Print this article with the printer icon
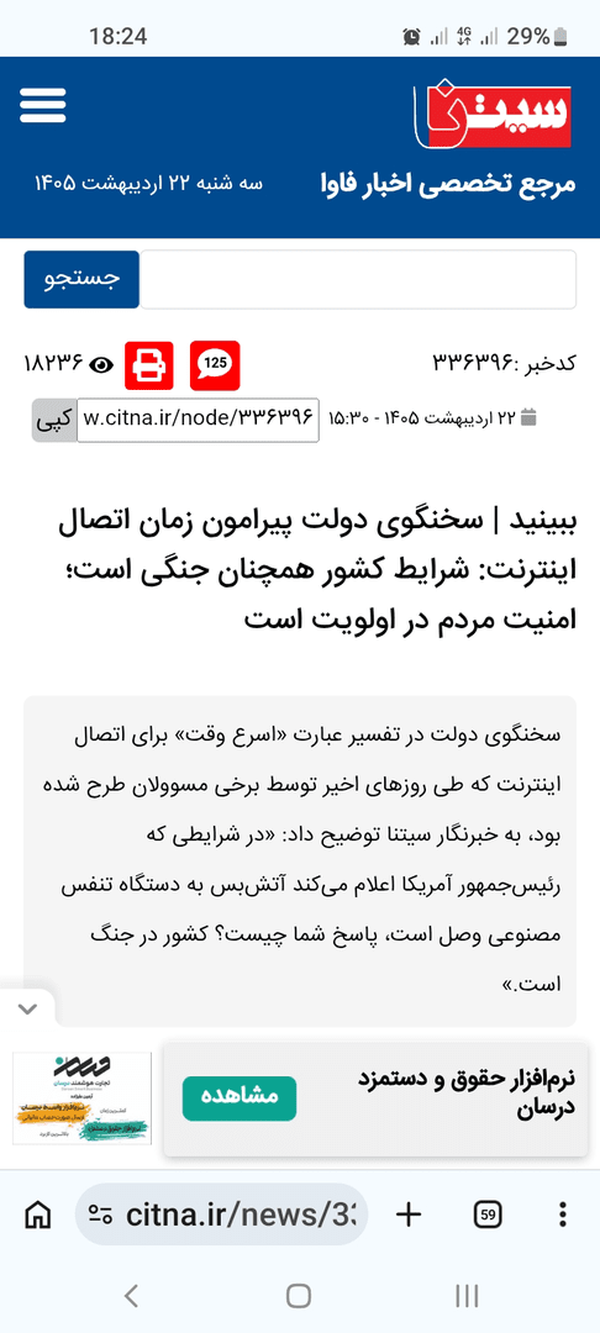Screen dimensions: 600x1333 pos(149,365)
